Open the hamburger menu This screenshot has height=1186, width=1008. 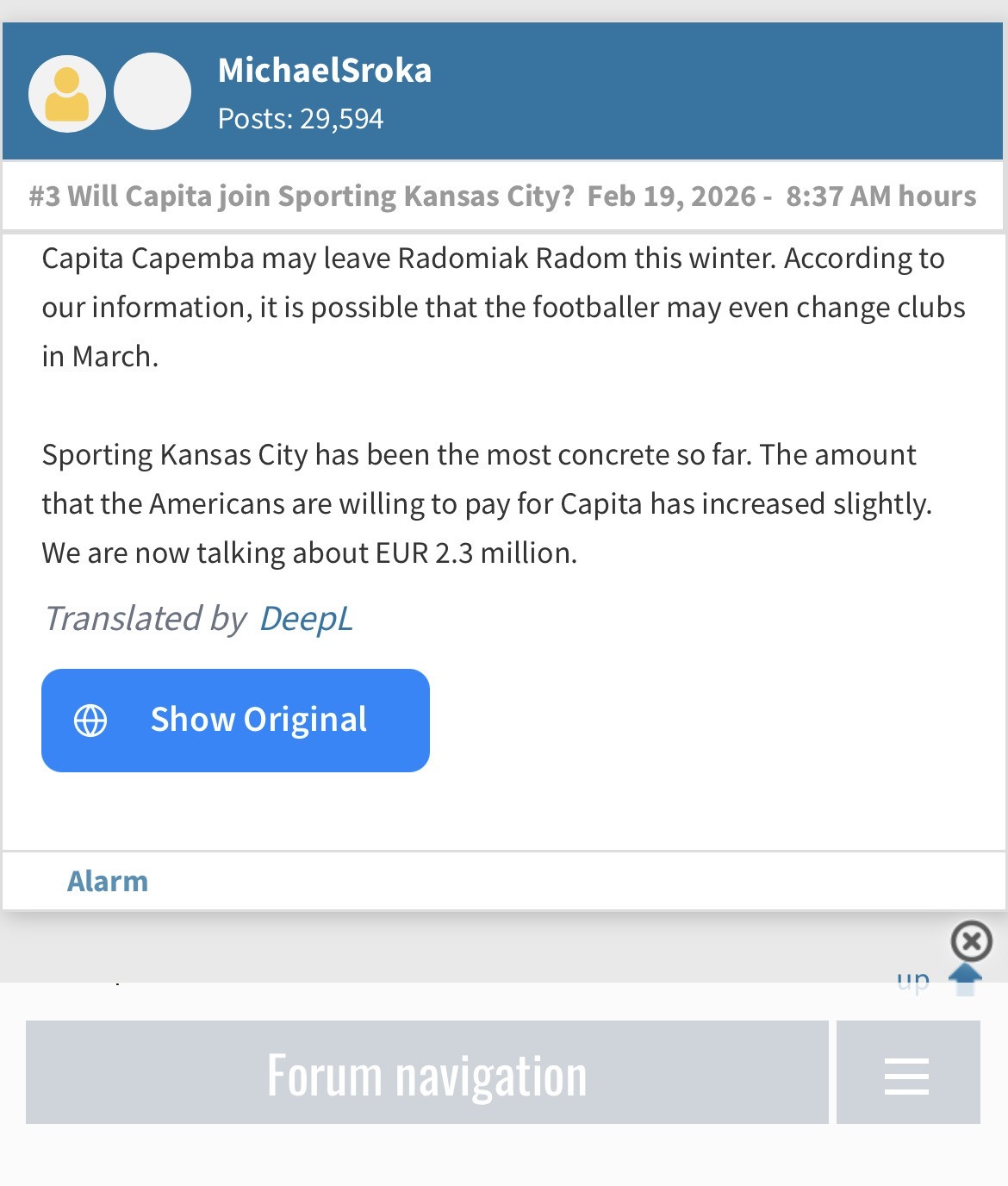point(907,1073)
